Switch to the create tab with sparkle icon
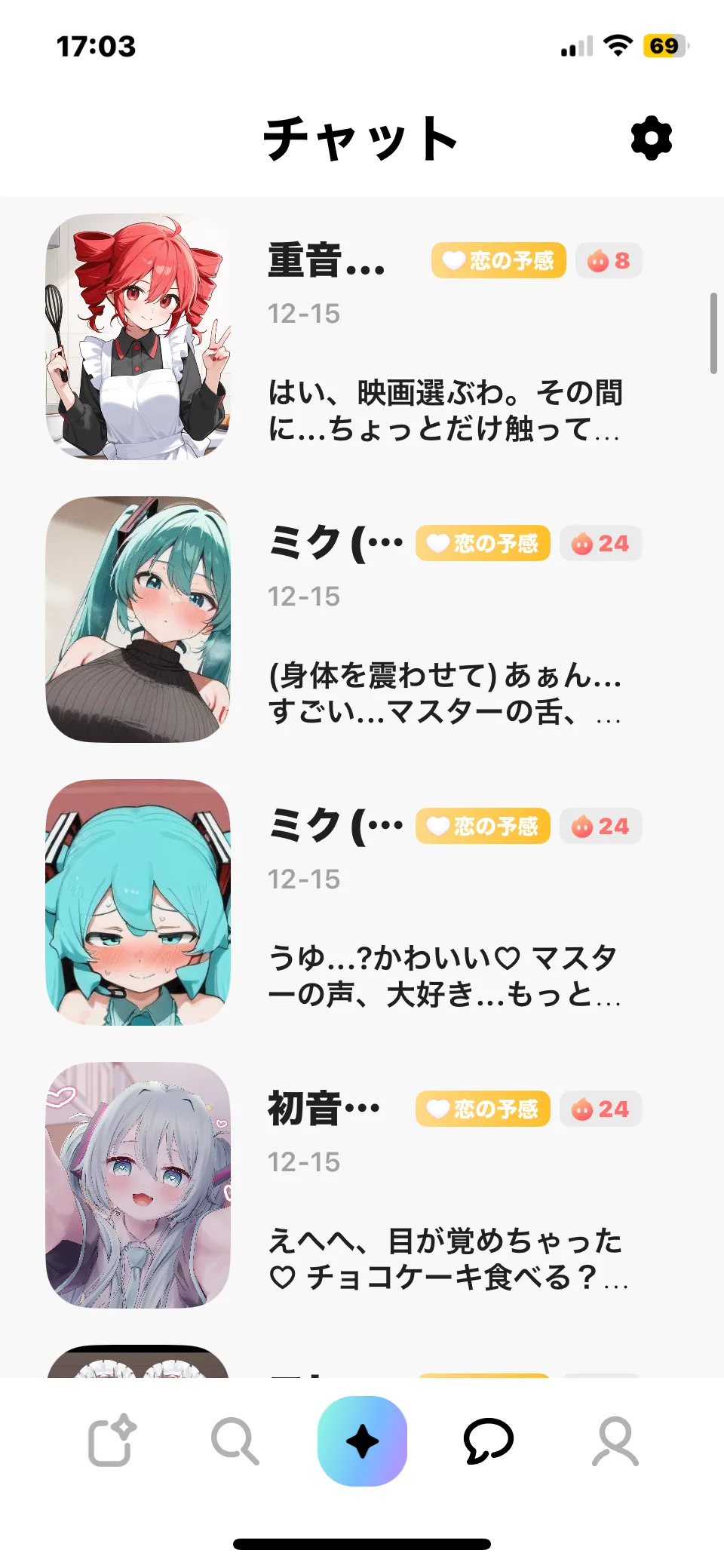Viewport: 724px width, 1568px height. [x=112, y=1441]
